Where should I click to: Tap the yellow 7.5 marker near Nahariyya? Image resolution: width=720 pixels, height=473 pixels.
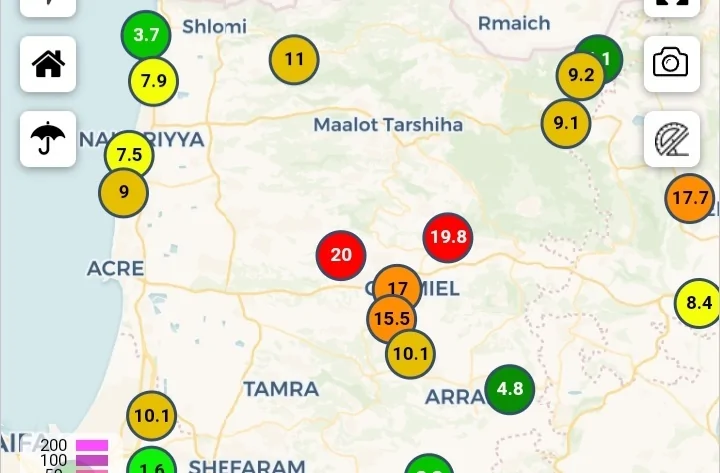(129, 155)
